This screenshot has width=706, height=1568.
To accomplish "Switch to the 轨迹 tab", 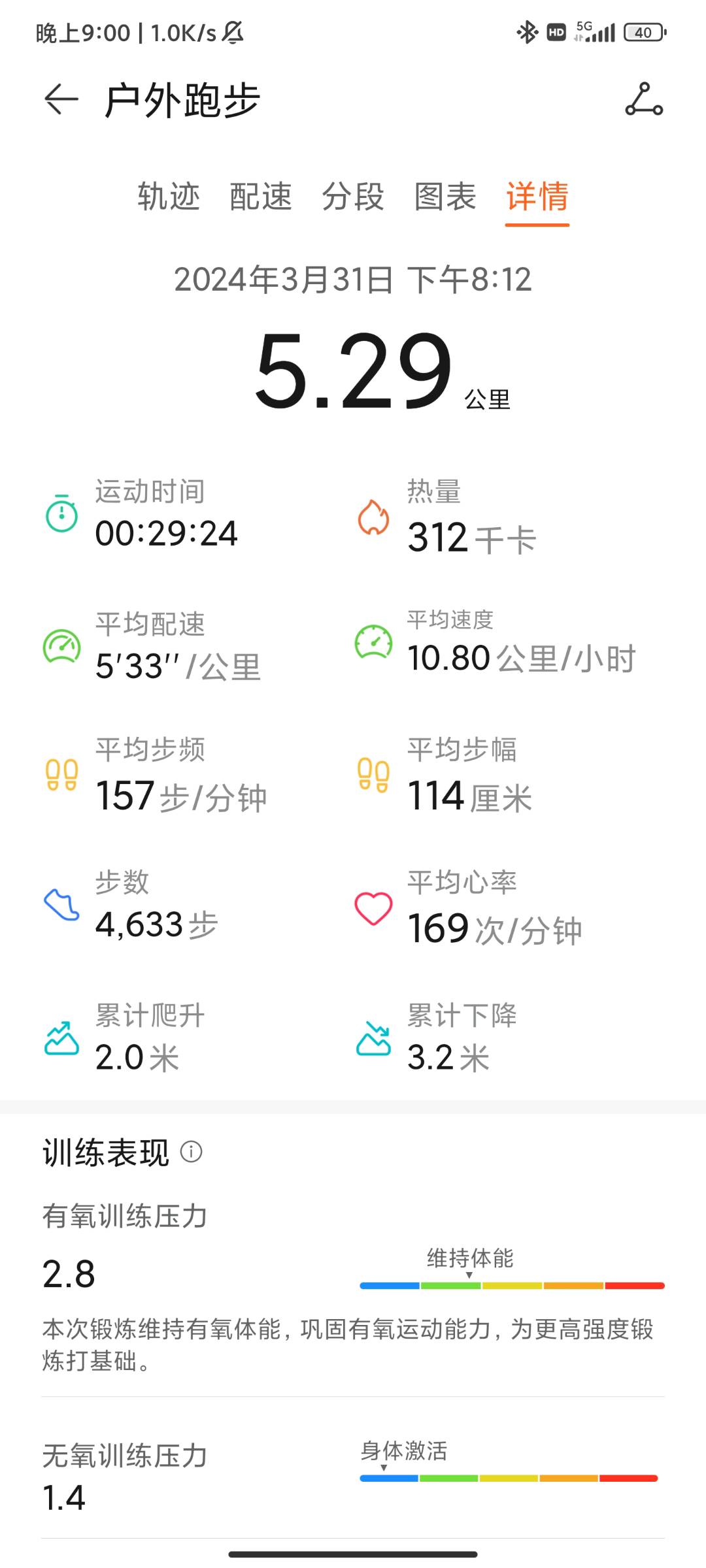I will click(x=169, y=197).
